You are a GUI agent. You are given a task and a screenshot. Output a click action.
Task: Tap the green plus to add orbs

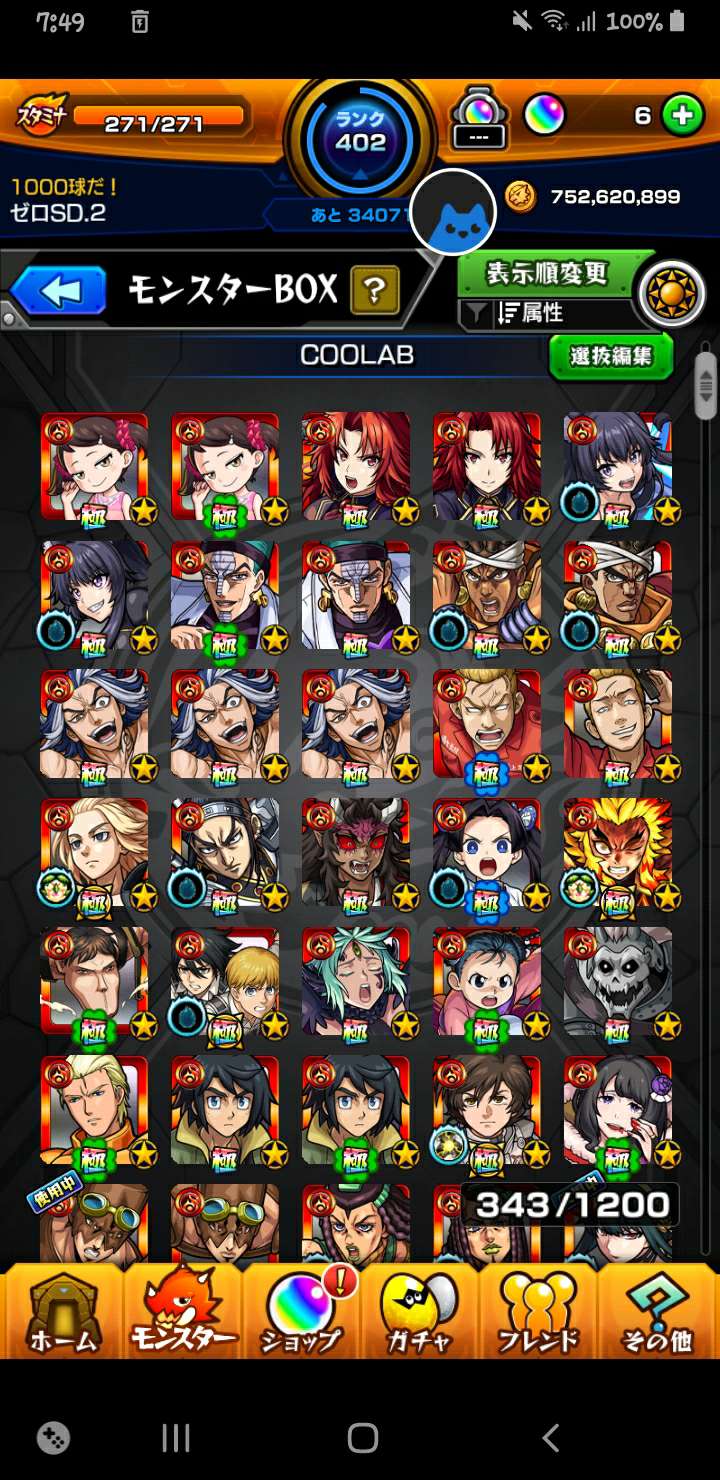pos(682,116)
